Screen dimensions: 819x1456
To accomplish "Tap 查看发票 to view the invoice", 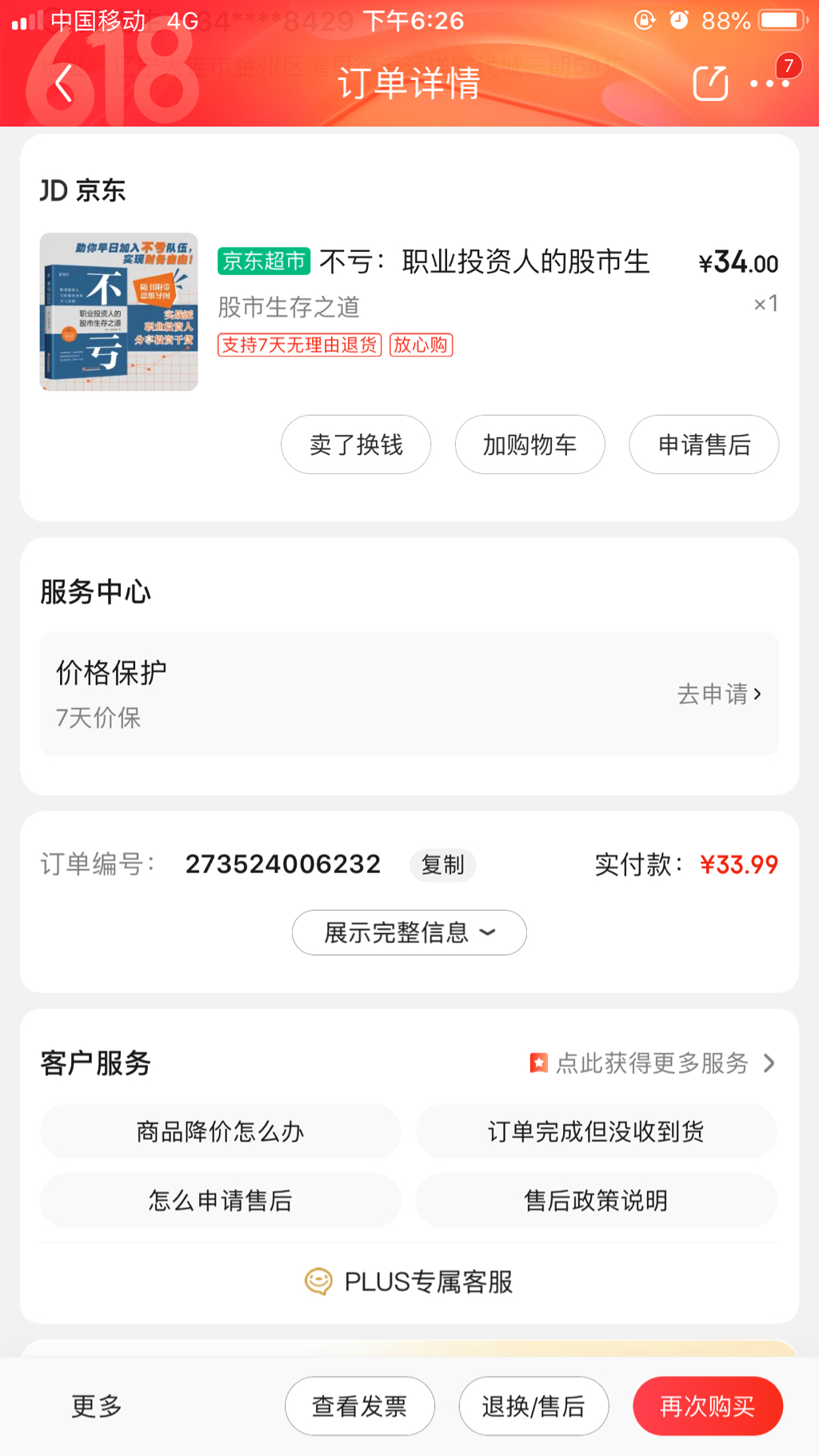I will coord(360,1406).
